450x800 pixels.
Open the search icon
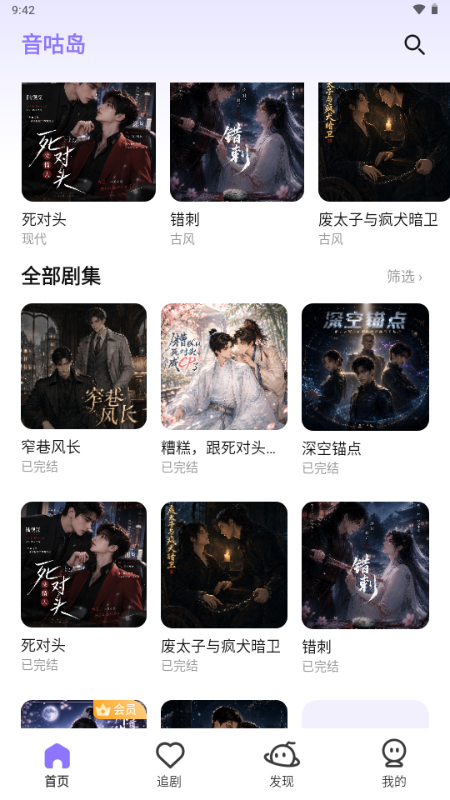pyautogui.click(x=414, y=45)
